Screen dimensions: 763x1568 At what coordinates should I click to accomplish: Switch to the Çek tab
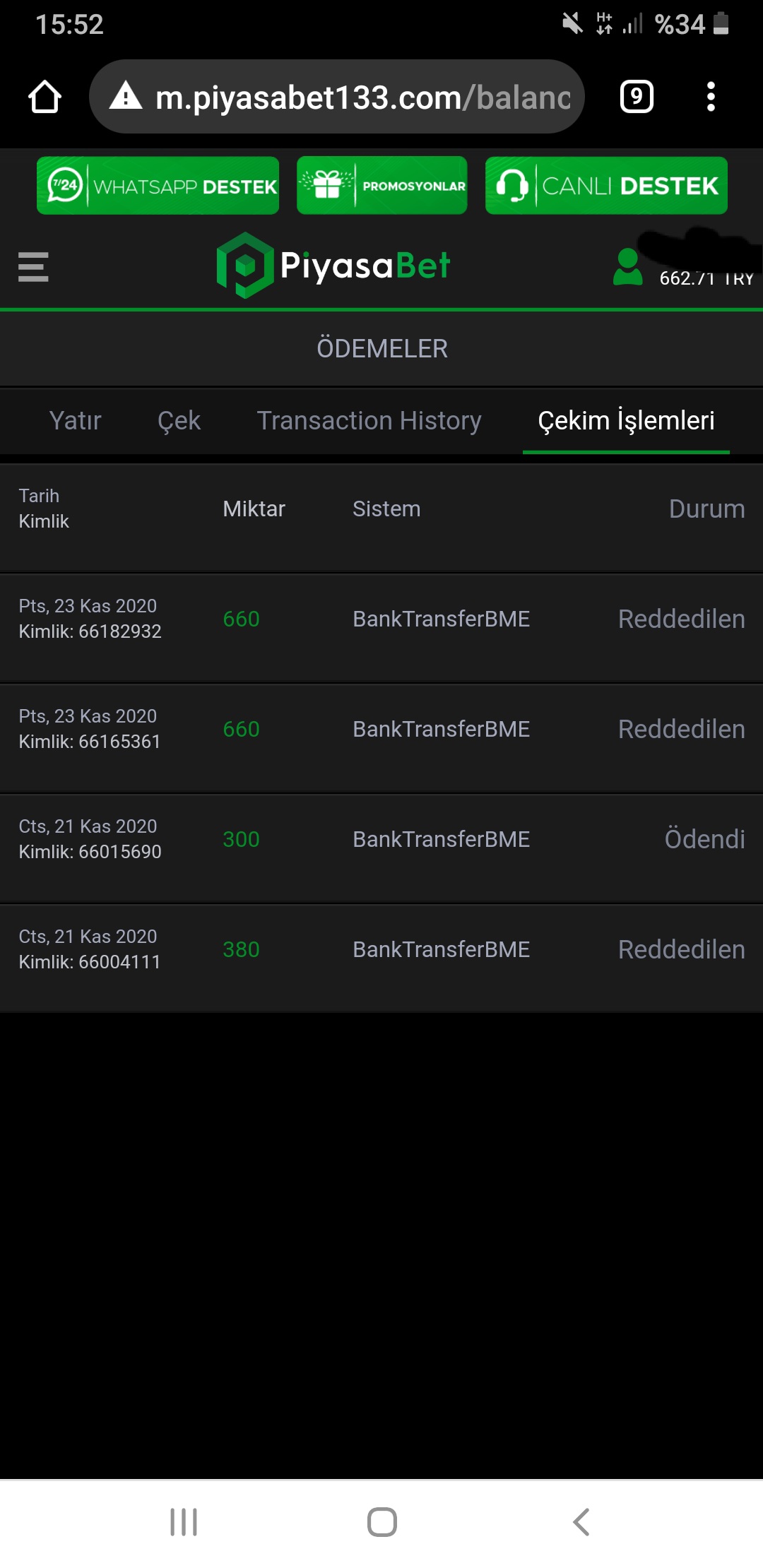(179, 421)
